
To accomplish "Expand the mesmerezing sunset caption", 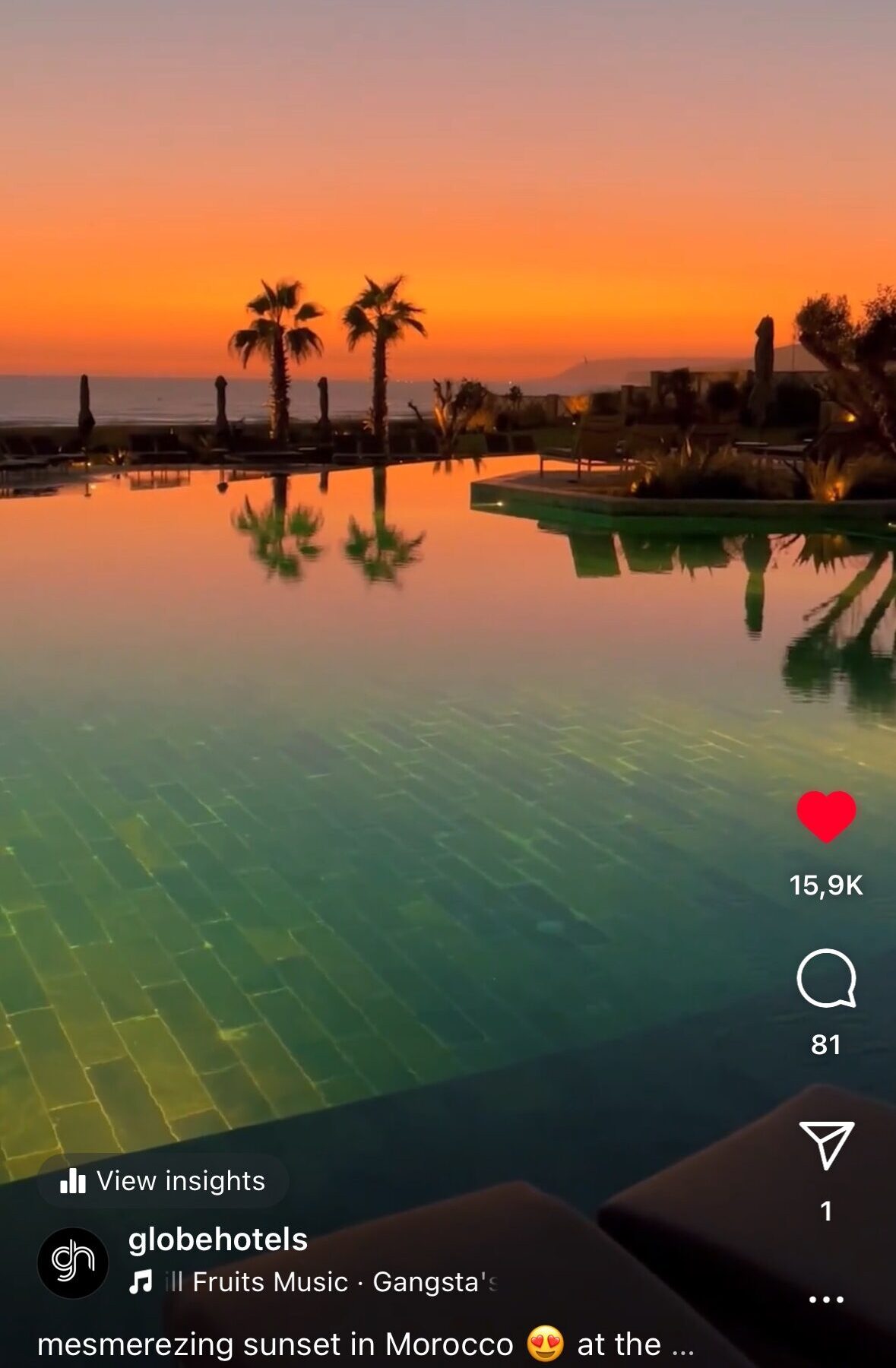I will click(x=365, y=1345).
